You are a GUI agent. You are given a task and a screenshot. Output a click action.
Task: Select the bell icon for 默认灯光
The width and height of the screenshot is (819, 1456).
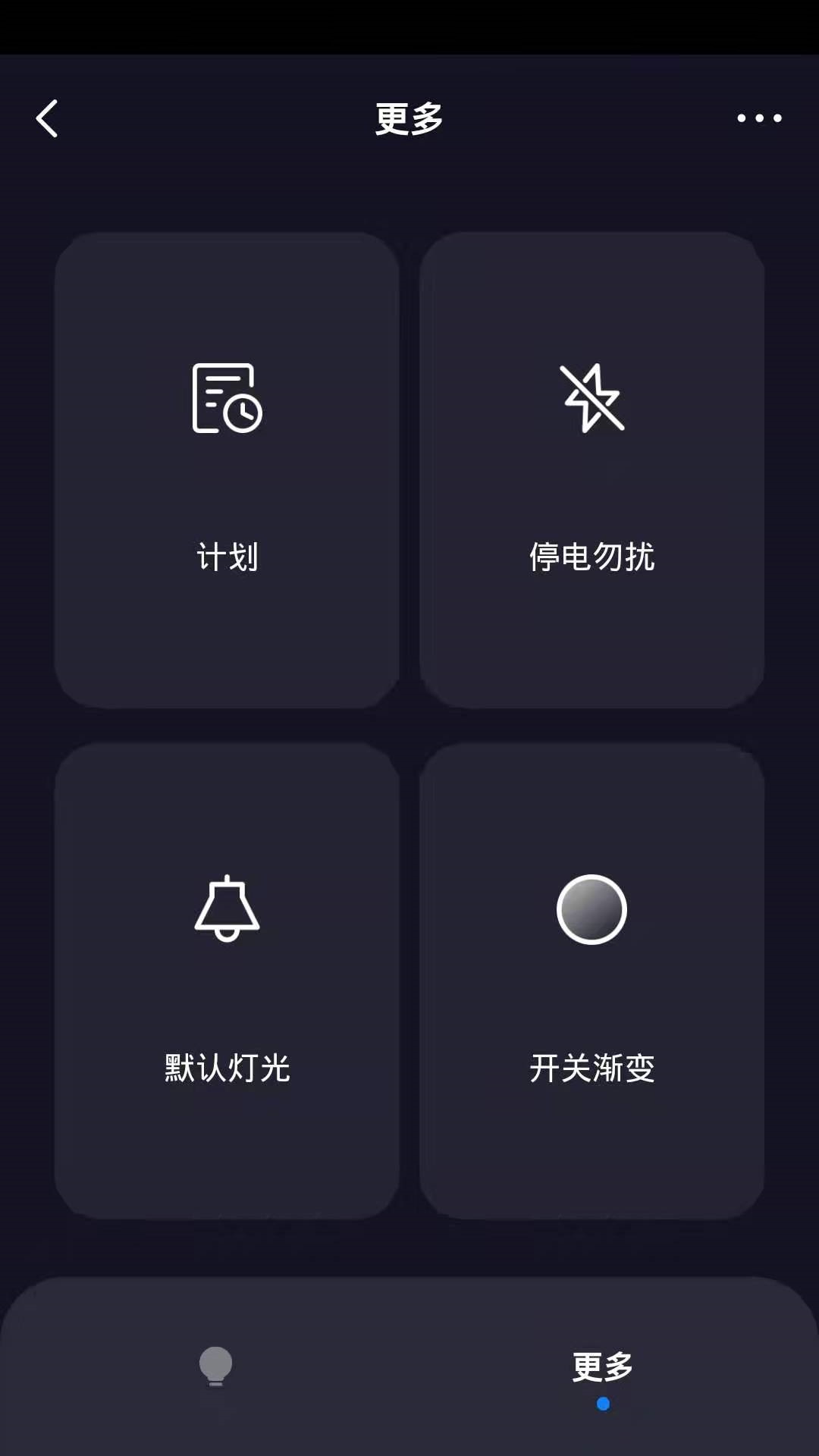(225, 910)
